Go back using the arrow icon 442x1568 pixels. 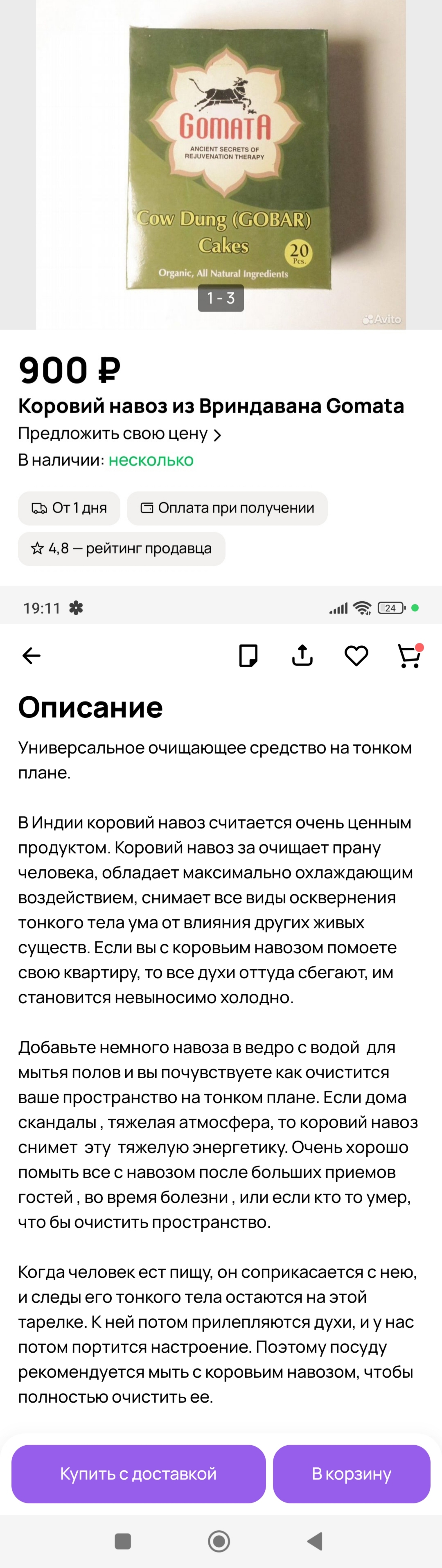coord(31,655)
